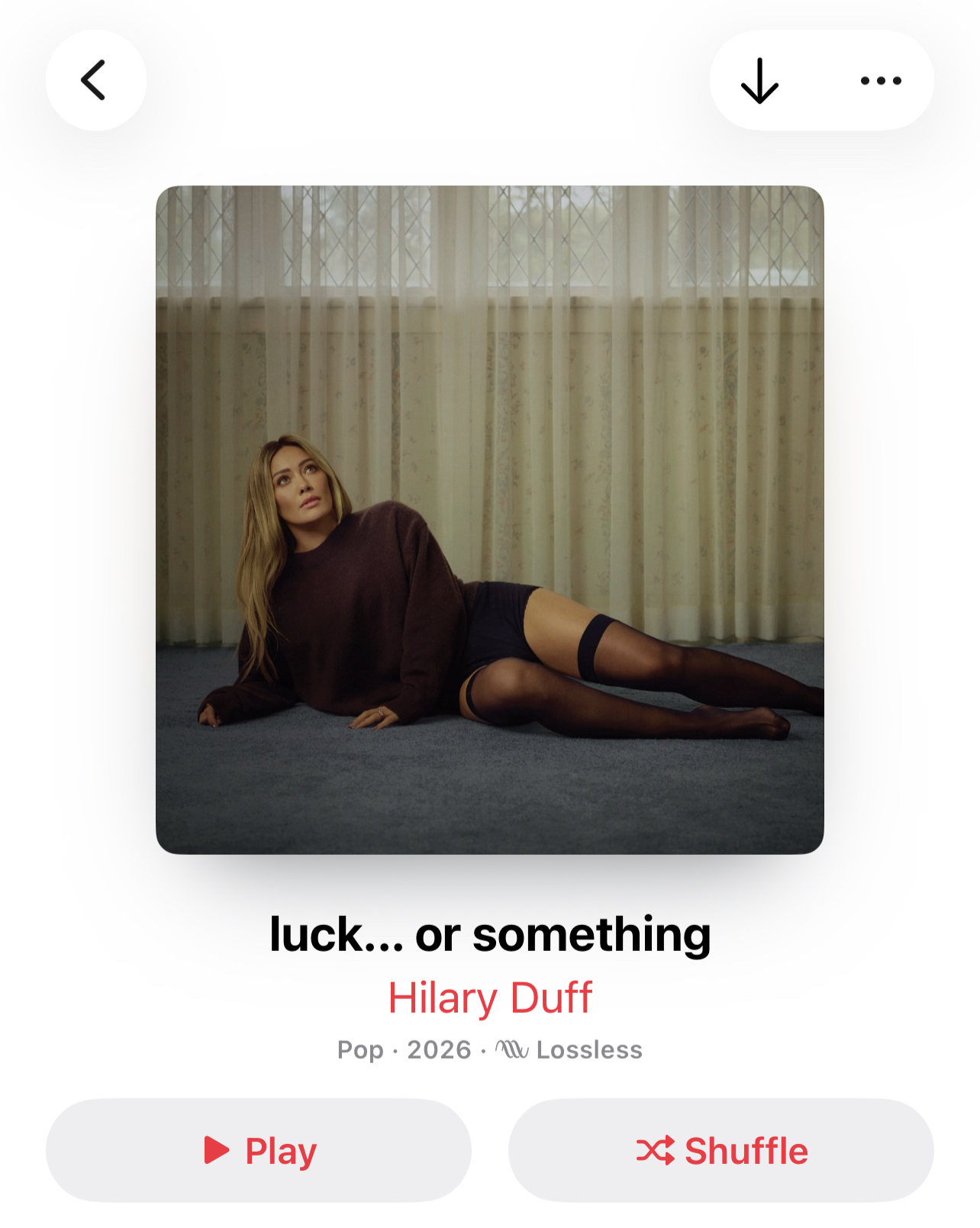Shuffle the album tracks
Viewport: 980px width, 1228px height.
[x=720, y=1150]
